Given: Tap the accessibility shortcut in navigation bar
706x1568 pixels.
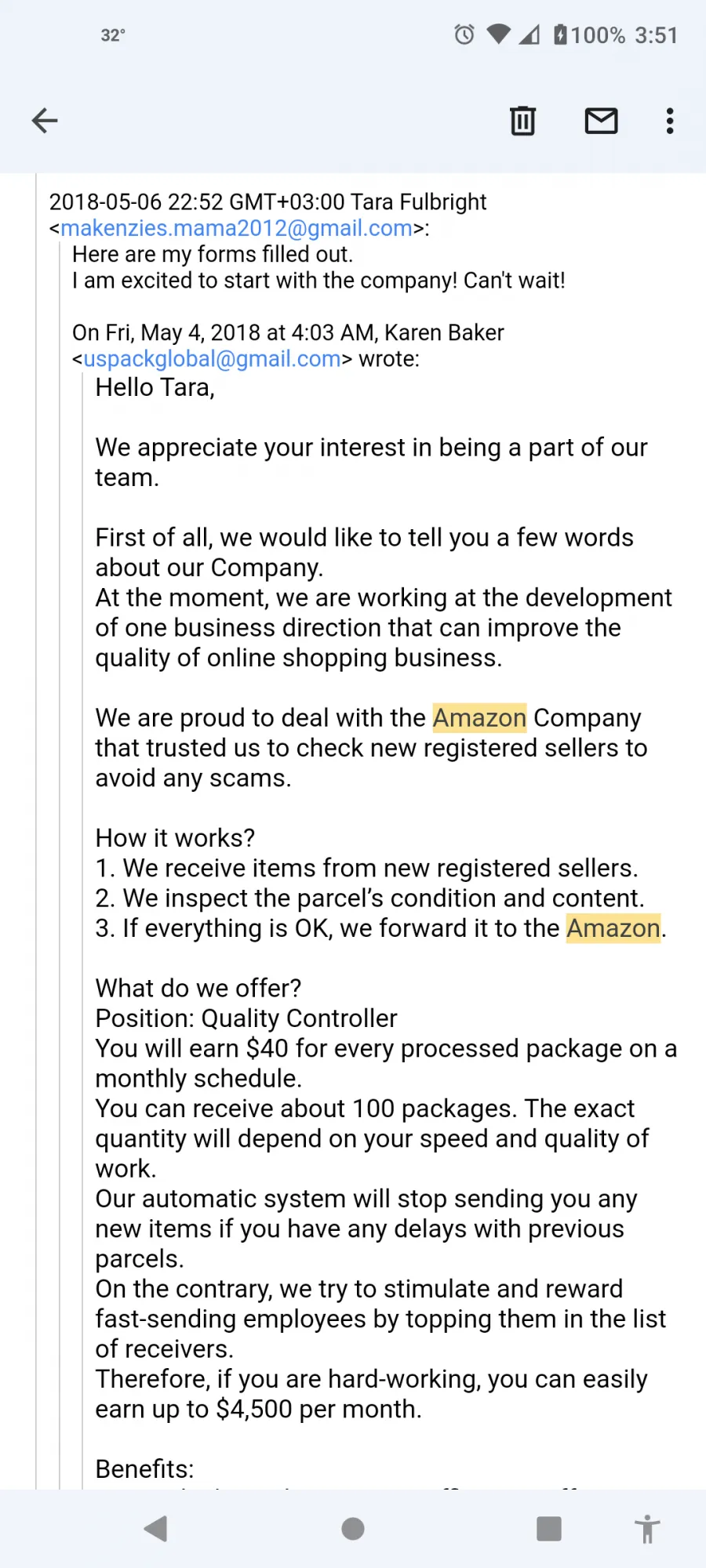Looking at the screenshot, I should (x=647, y=1529).
